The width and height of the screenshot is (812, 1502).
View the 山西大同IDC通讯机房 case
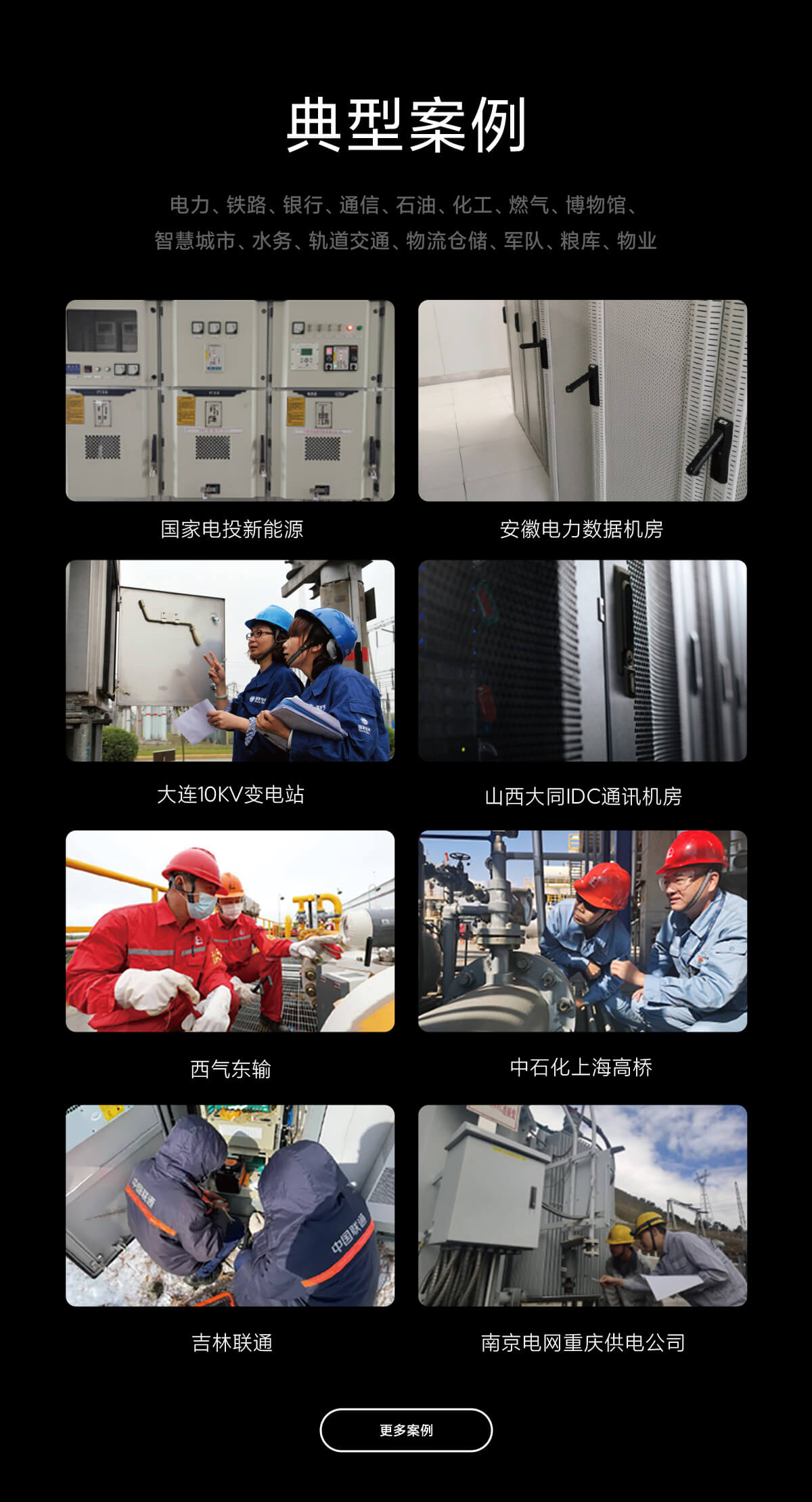click(582, 661)
